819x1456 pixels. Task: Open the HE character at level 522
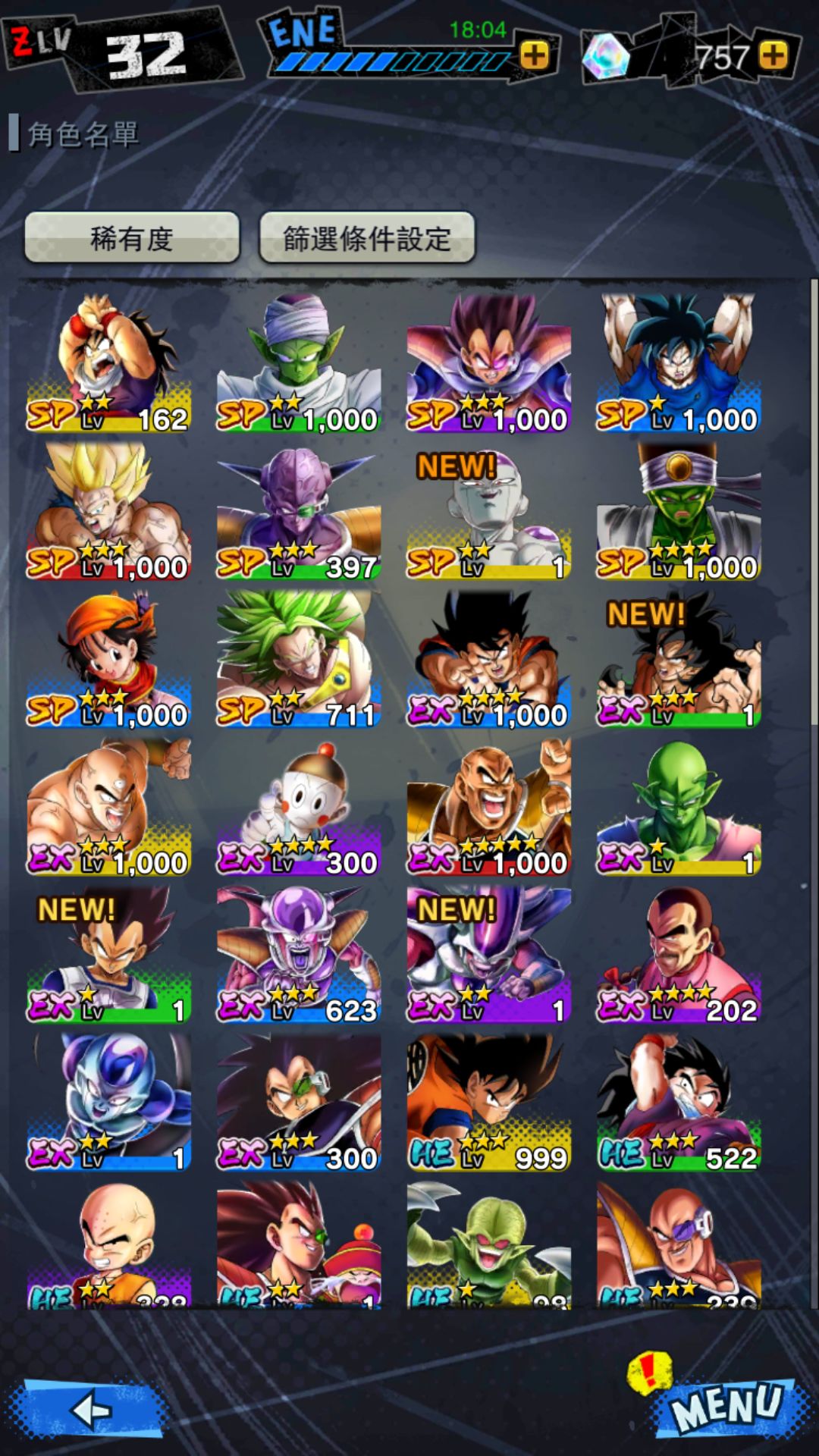point(679,1102)
